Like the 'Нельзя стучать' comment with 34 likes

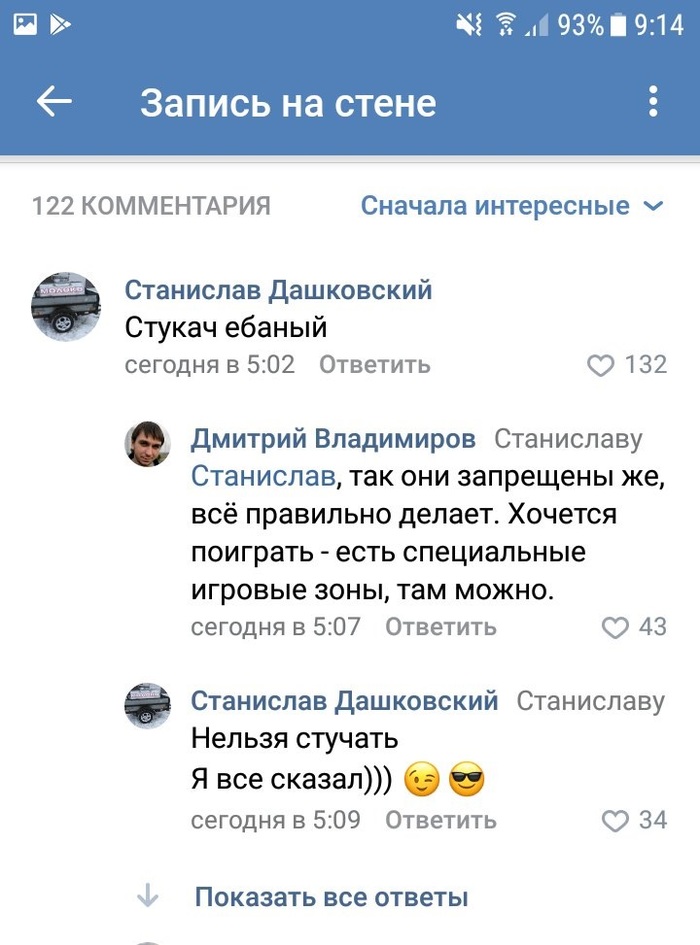pos(615,820)
